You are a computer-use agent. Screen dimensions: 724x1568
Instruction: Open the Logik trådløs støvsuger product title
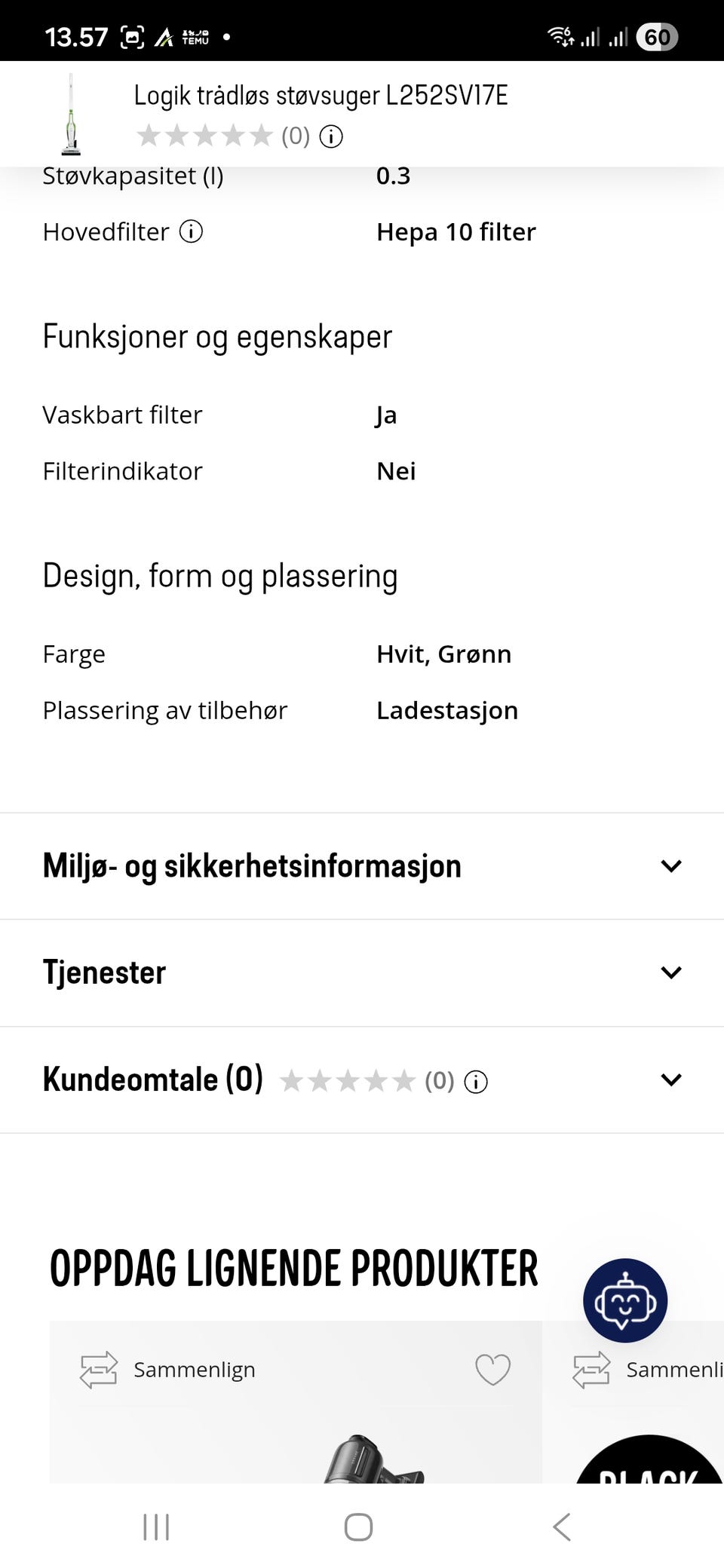(x=321, y=96)
